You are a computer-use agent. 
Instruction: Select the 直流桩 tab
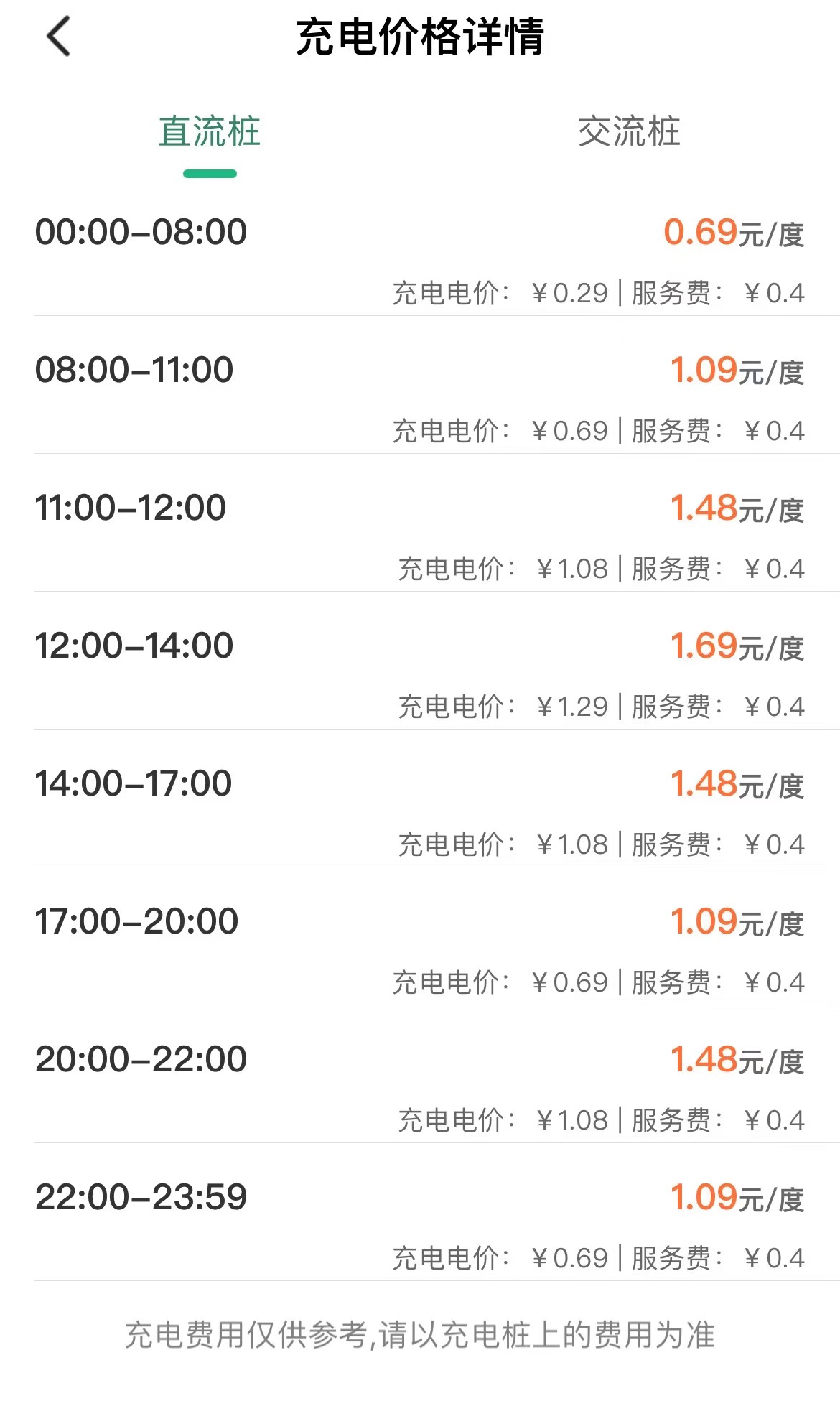210,132
